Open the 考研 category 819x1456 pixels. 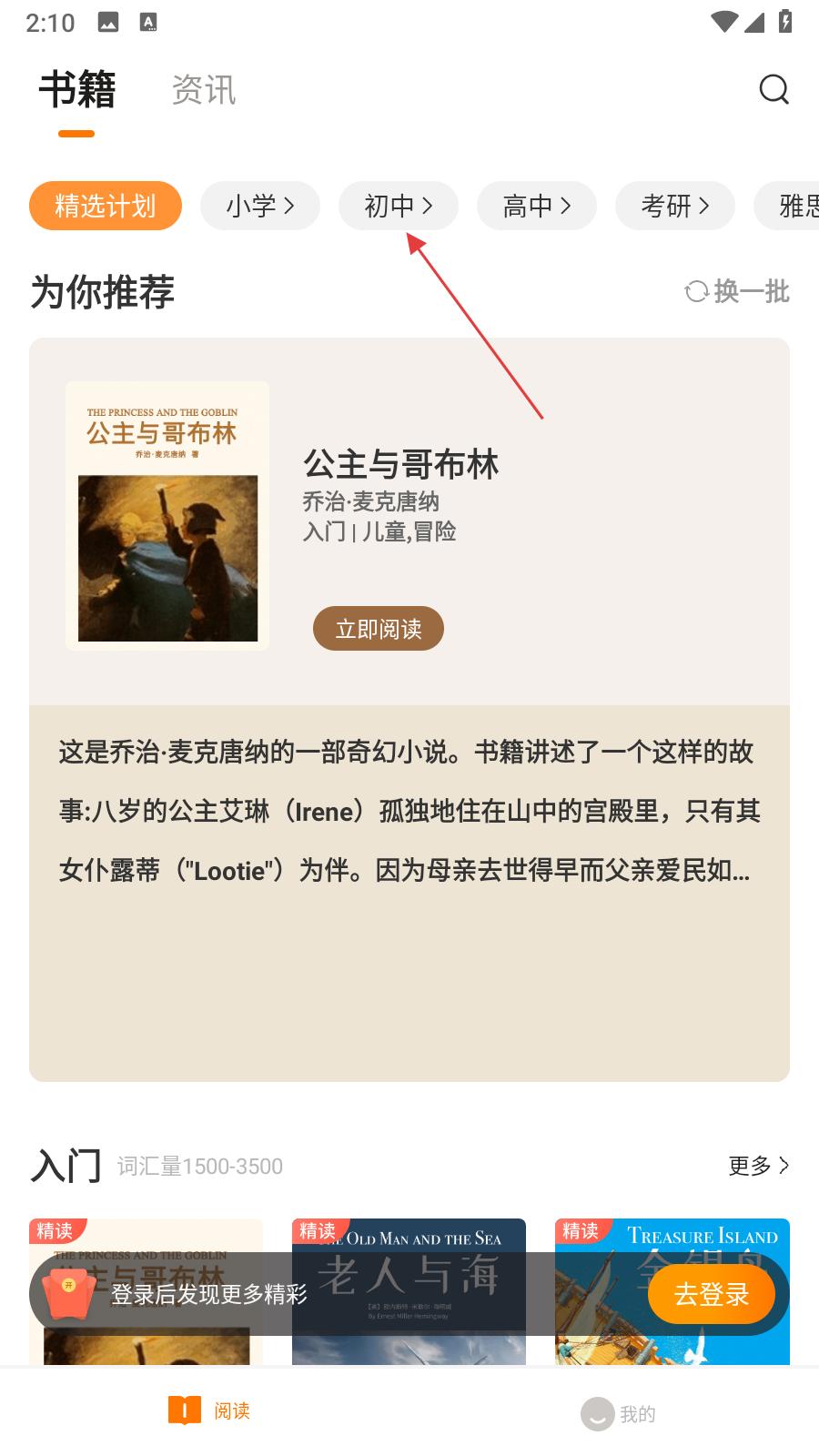point(675,207)
